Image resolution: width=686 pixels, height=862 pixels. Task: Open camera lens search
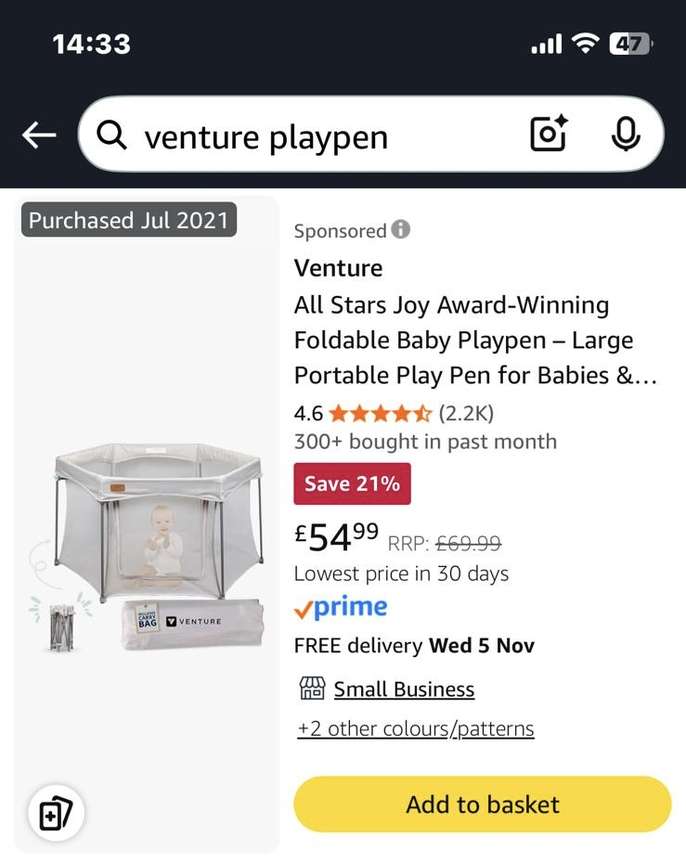[x=548, y=135]
